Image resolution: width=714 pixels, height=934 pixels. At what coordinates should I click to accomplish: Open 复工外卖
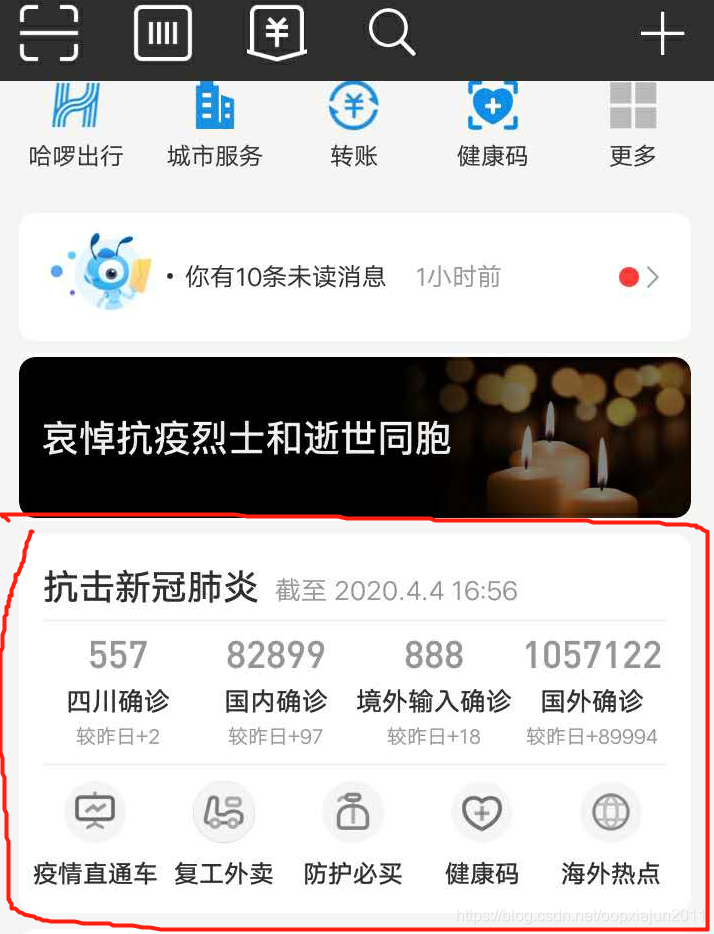(224, 835)
